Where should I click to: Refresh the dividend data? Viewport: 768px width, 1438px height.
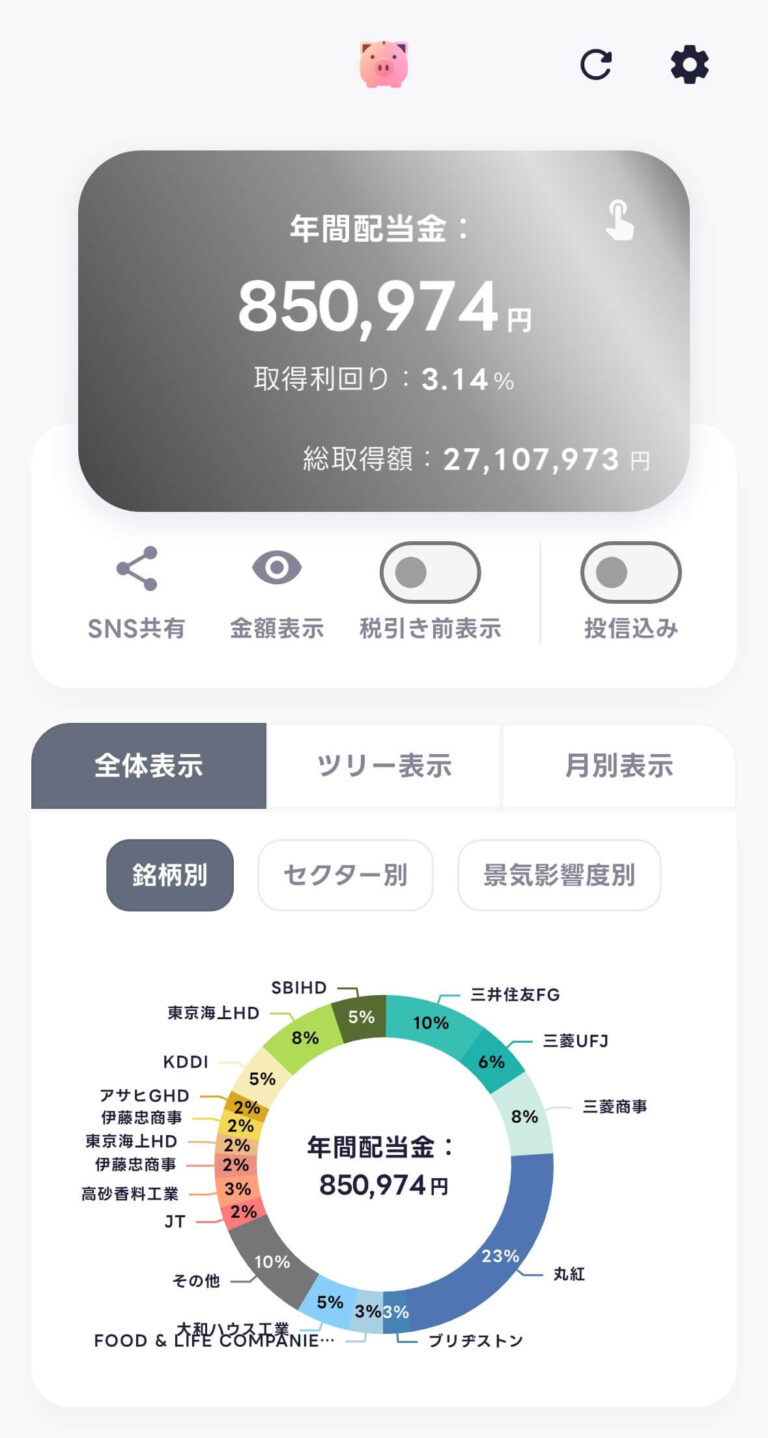tap(597, 66)
